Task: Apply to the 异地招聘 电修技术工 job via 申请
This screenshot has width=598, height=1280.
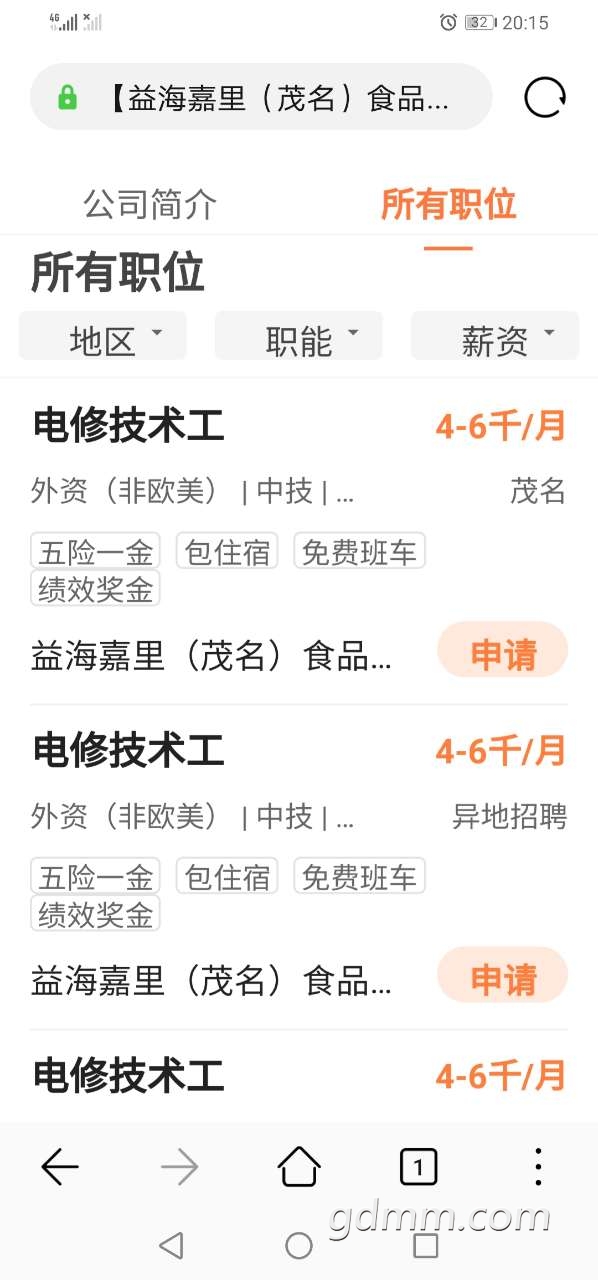Action: click(503, 979)
